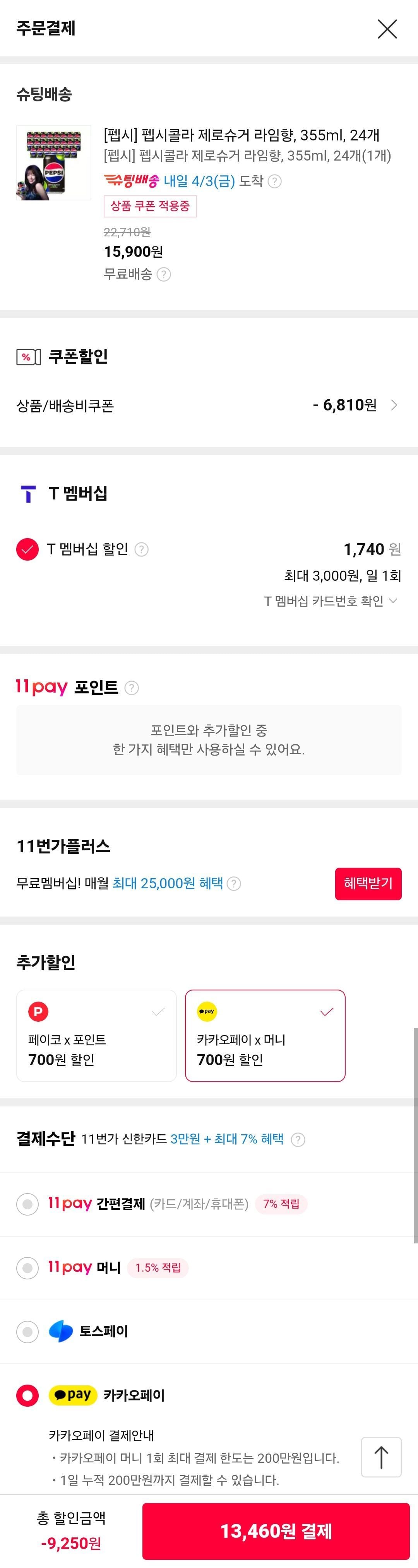
Task: Choose 11pay 머니 payment method
Action: [27, 1268]
